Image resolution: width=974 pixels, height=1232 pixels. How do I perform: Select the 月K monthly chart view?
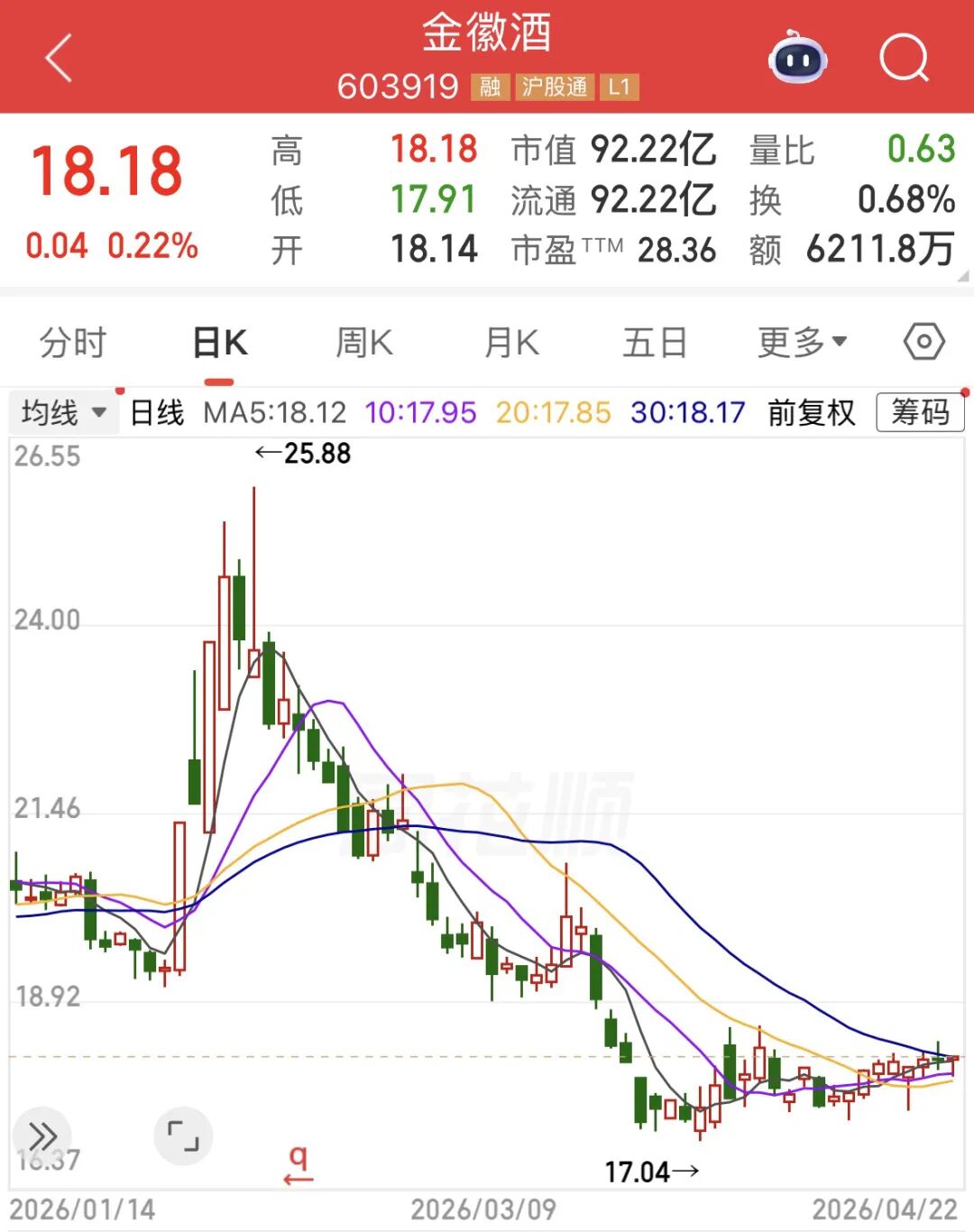pos(510,343)
